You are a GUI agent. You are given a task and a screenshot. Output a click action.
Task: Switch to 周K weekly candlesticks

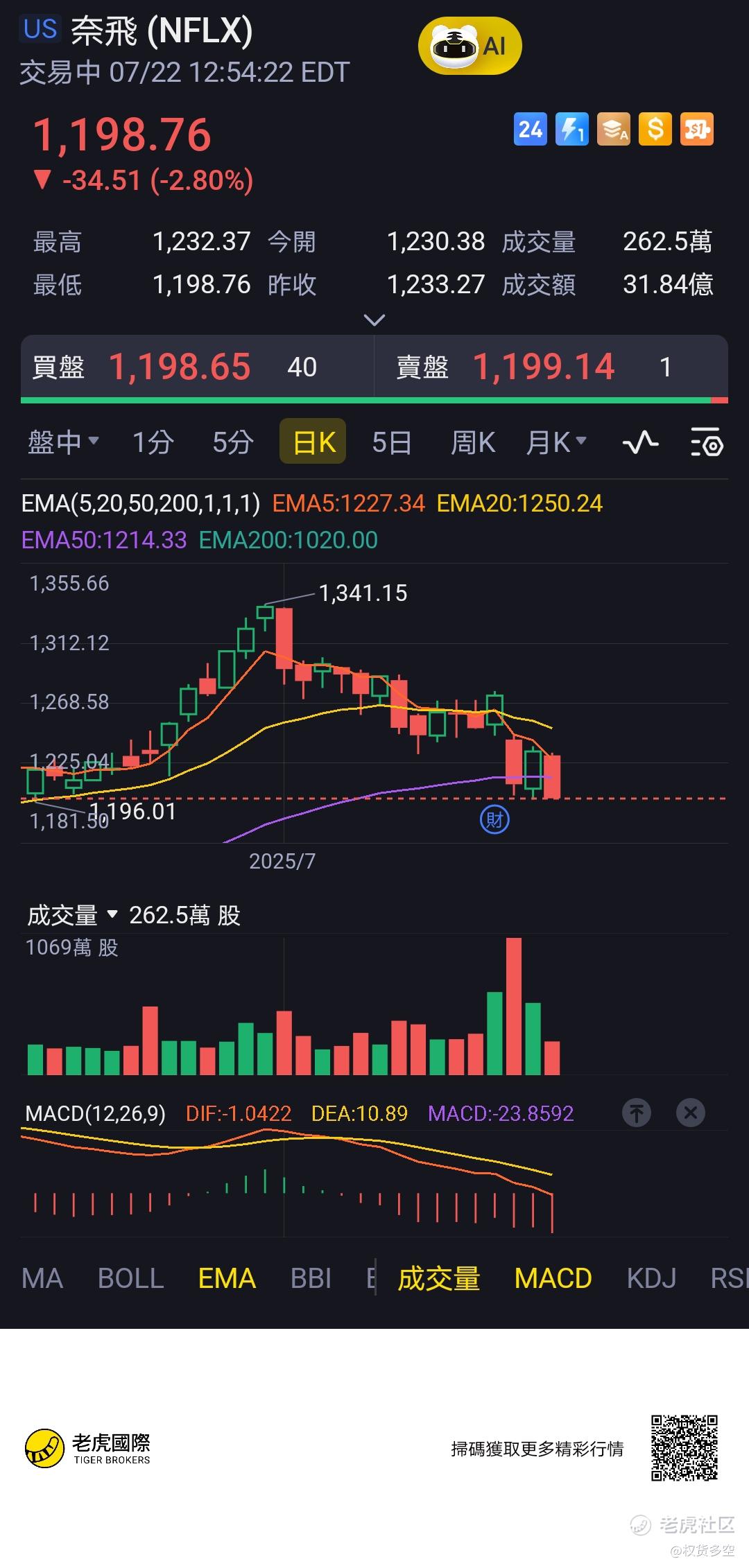point(472,442)
